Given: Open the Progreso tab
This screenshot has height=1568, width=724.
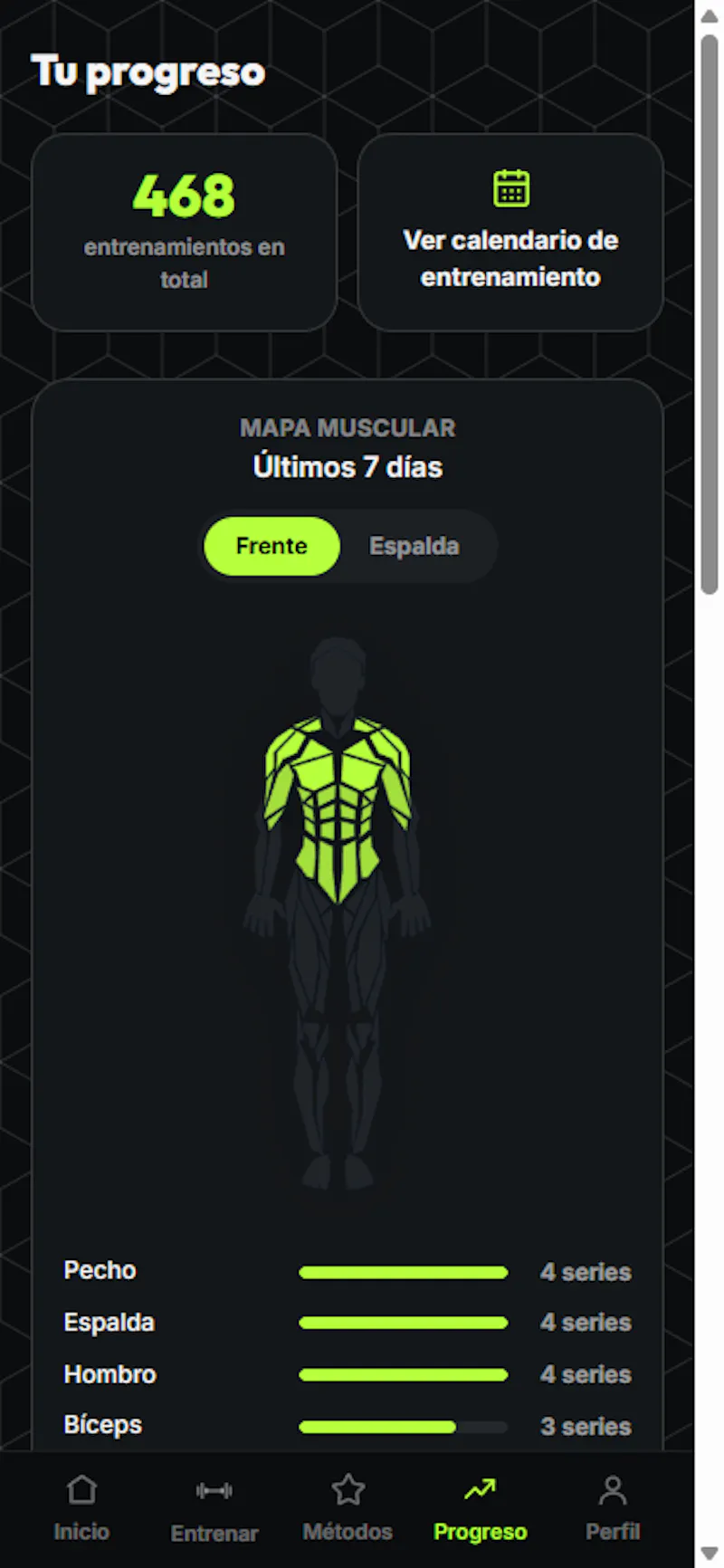Looking at the screenshot, I should 481,1509.
